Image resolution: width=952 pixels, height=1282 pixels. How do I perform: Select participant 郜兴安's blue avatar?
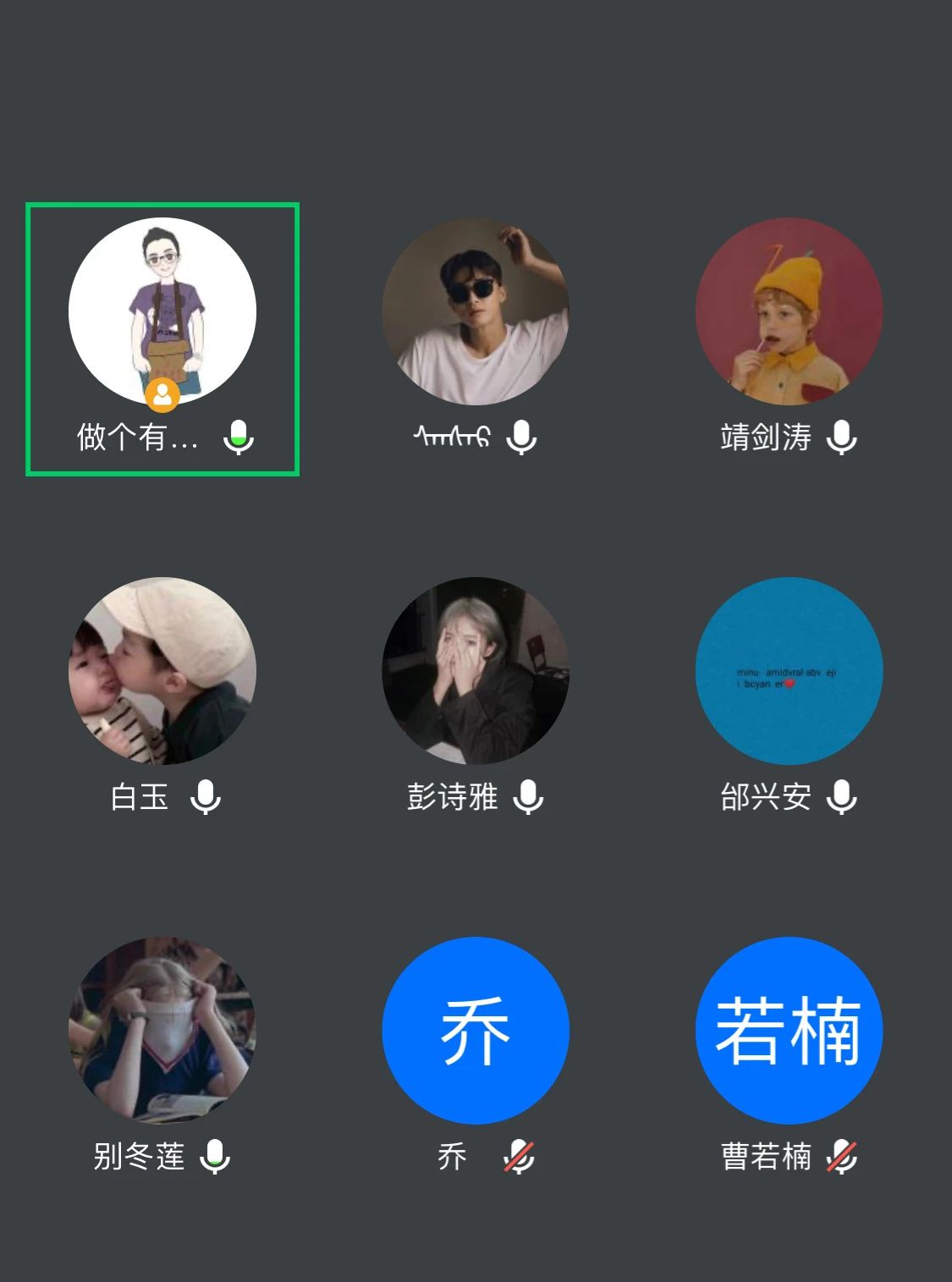coord(789,670)
